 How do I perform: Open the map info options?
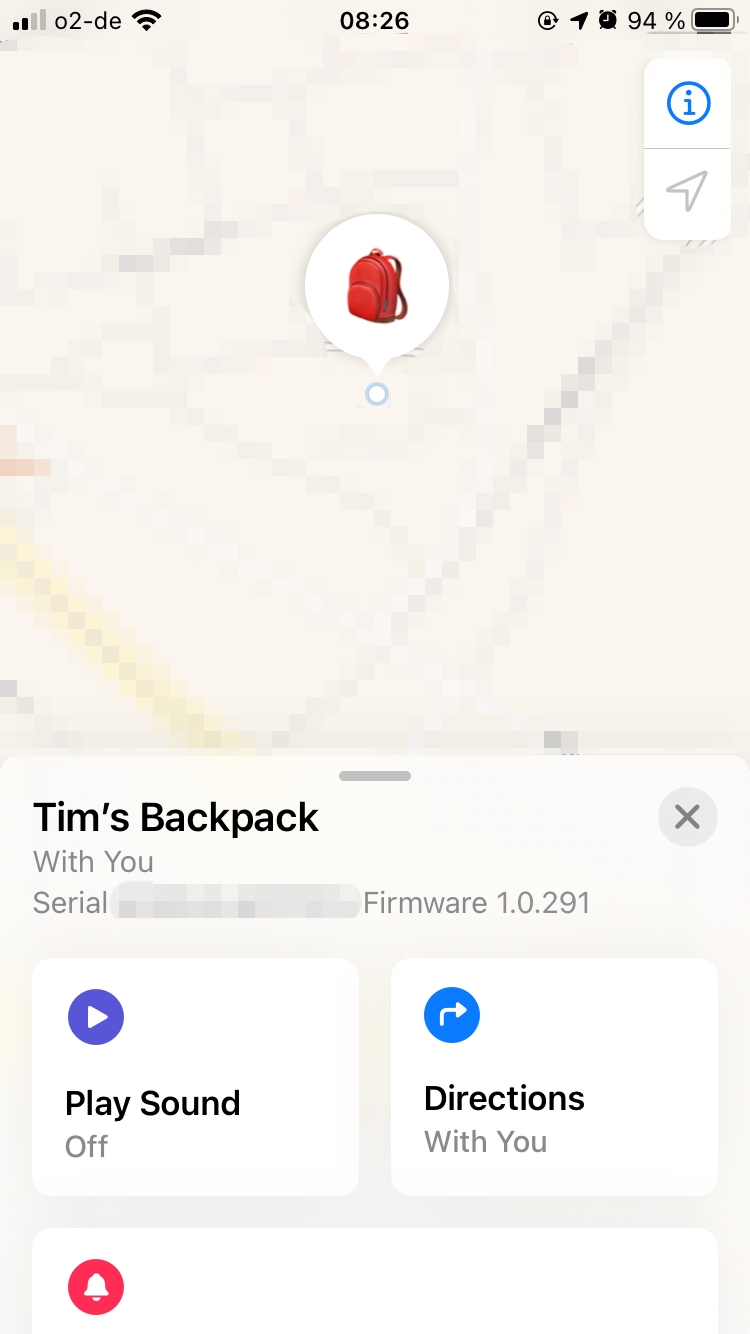(687, 103)
